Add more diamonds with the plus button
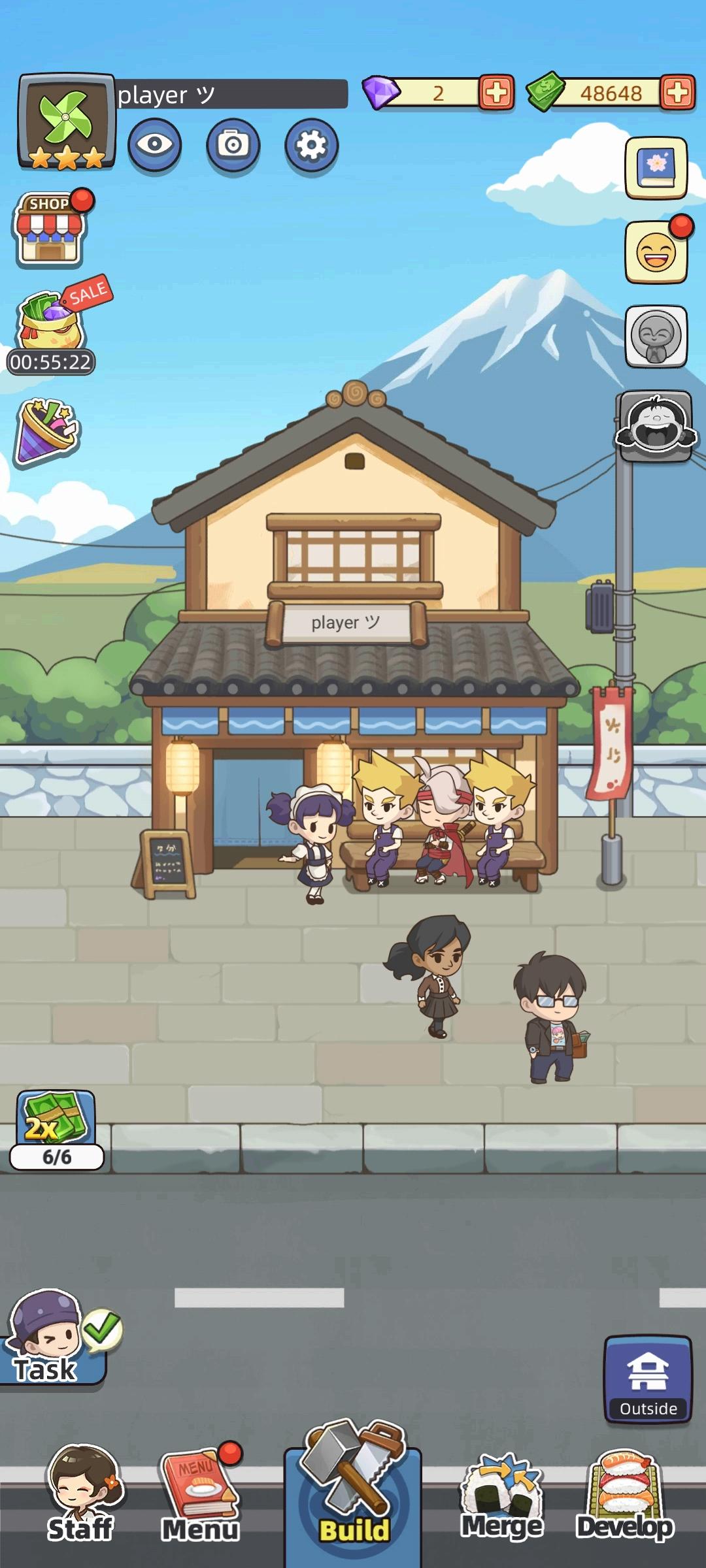 [495, 93]
